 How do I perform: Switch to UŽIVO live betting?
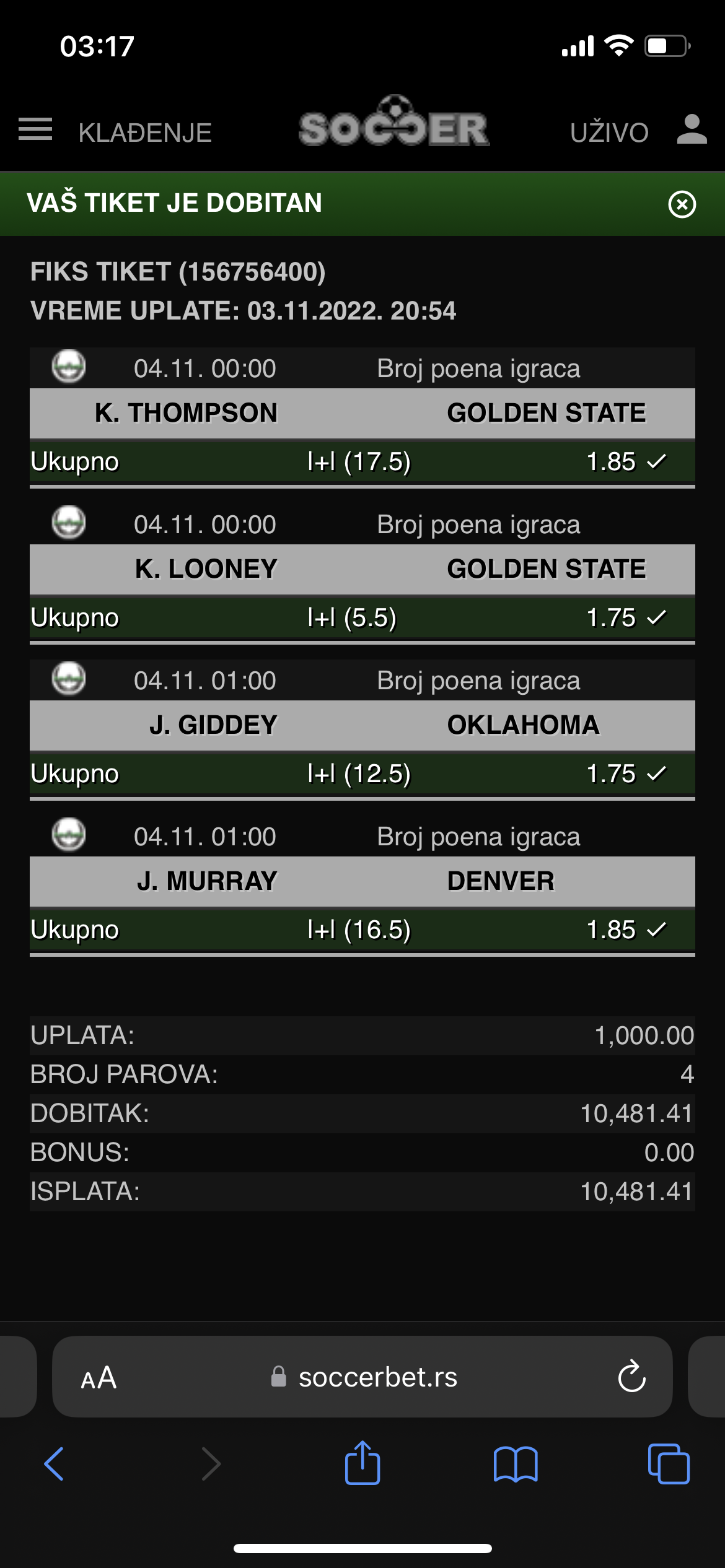(x=609, y=132)
